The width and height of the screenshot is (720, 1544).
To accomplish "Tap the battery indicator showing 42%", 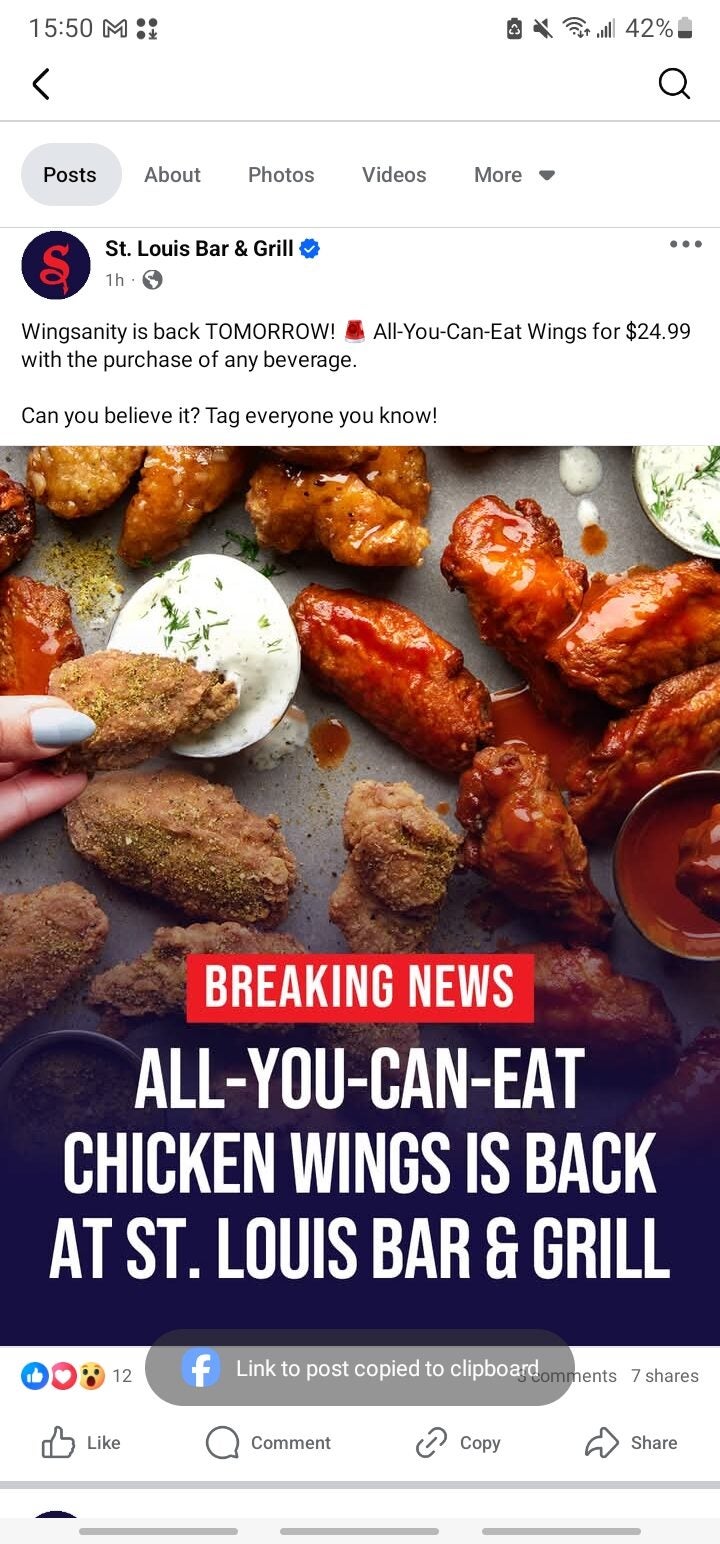I will pyautogui.click(x=666, y=29).
